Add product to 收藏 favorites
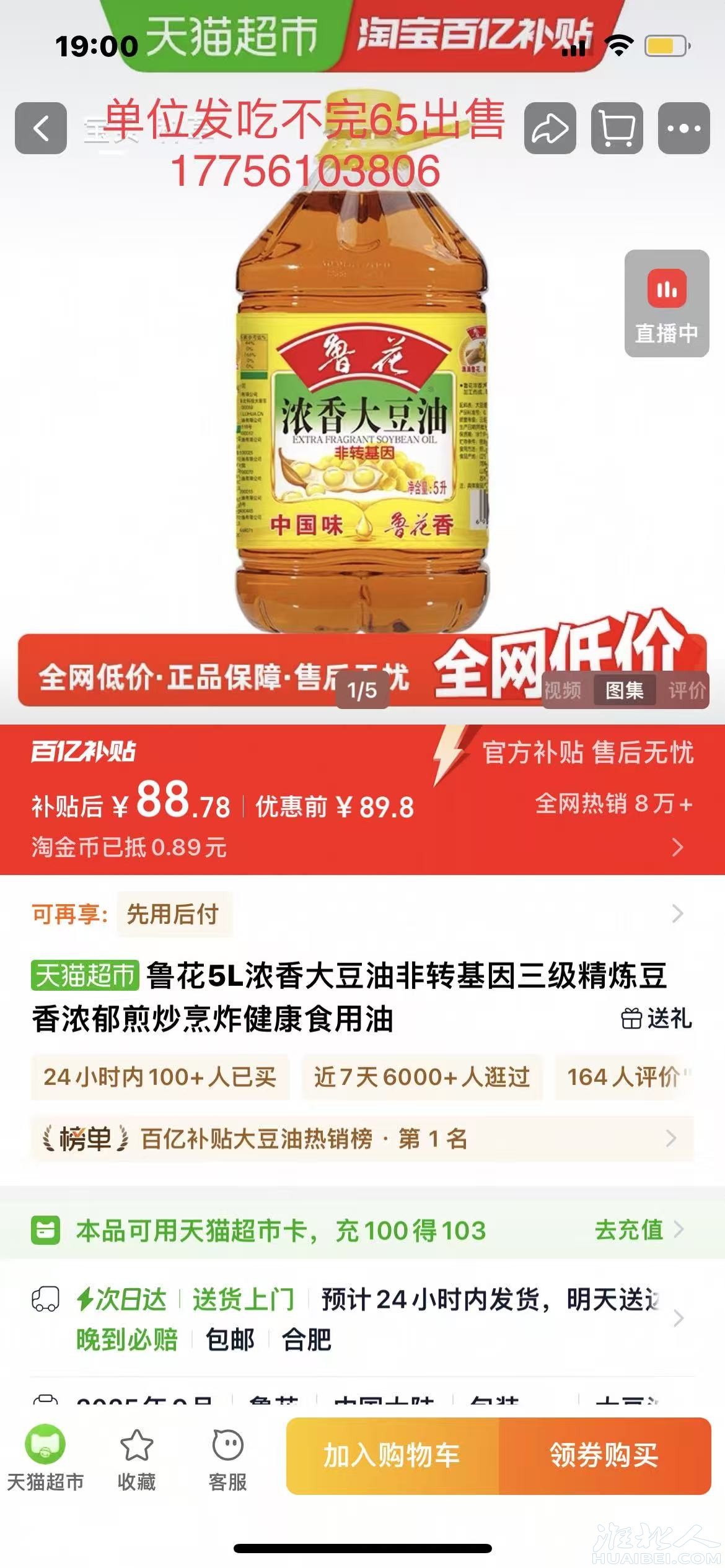This screenshot has height=1568, width=725. tap(136, 1460)
